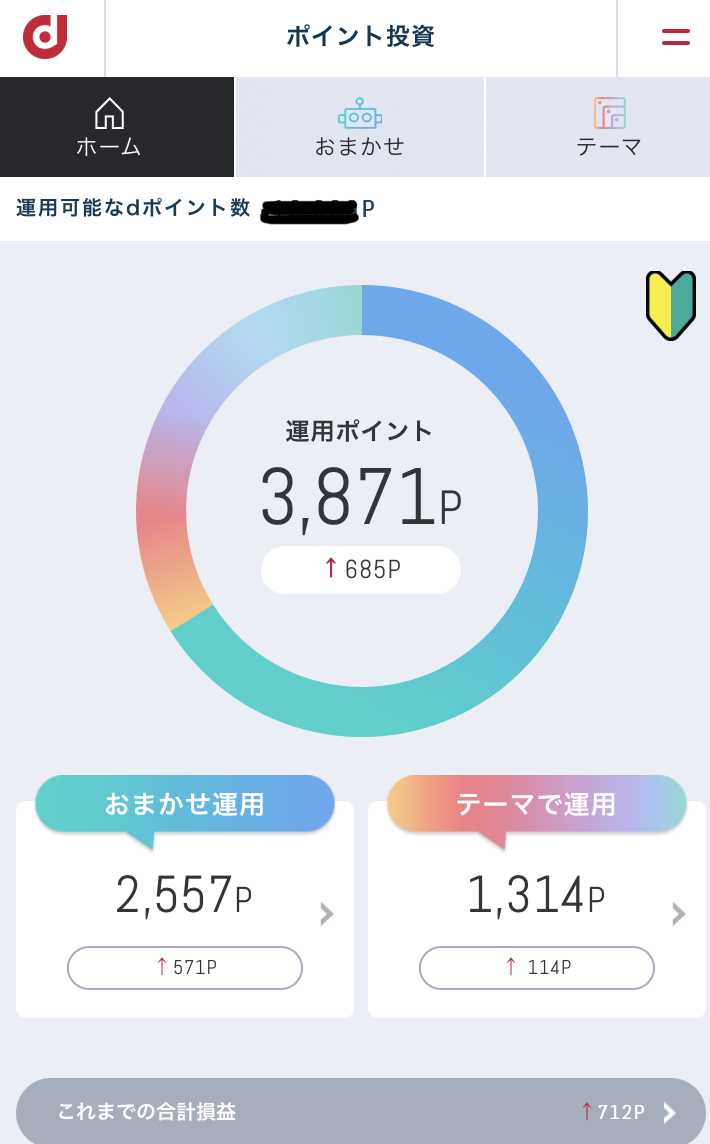This screenshot has height=1144, width=710.
Task: Tap the d logo icon
Action: click(x=45, y=37)
